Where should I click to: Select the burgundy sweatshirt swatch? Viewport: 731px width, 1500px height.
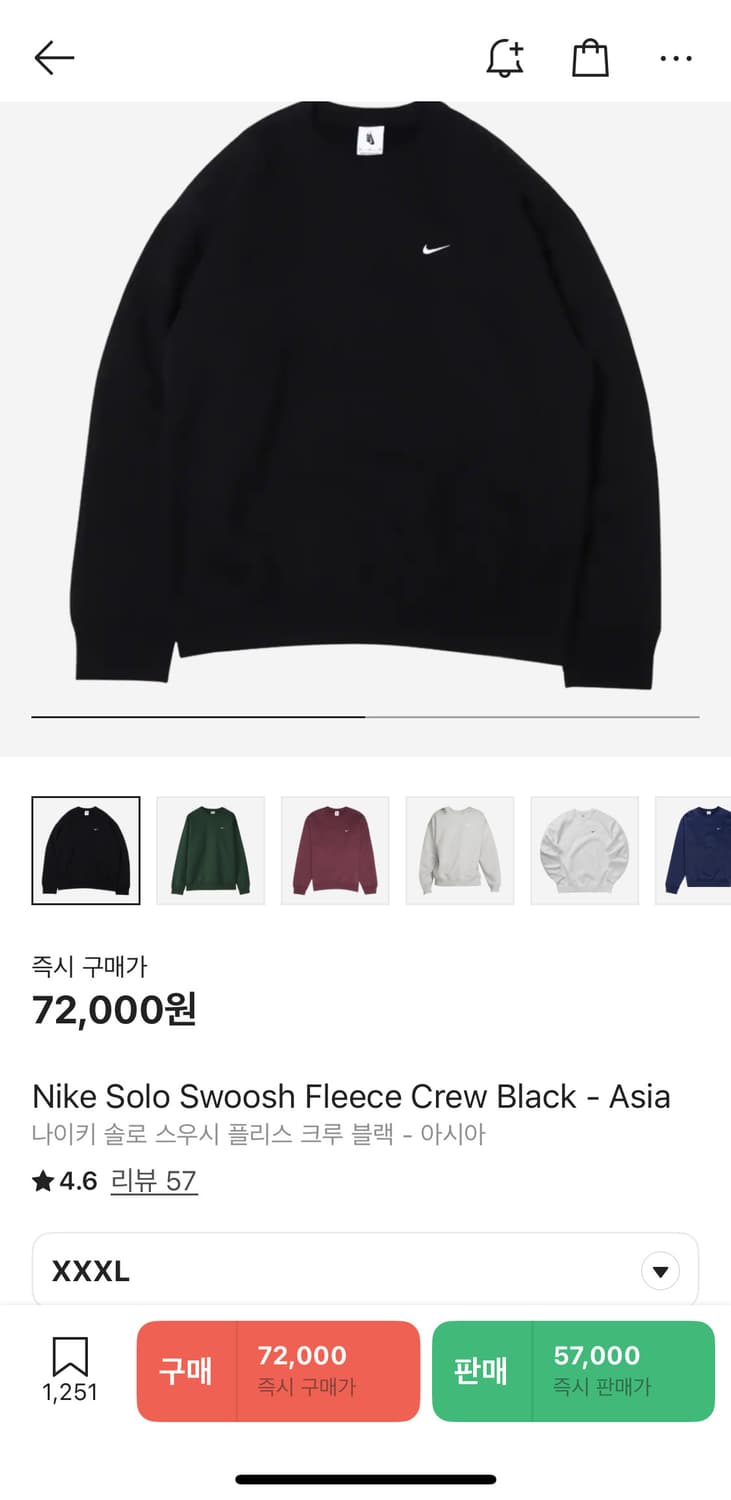point(335,849)
